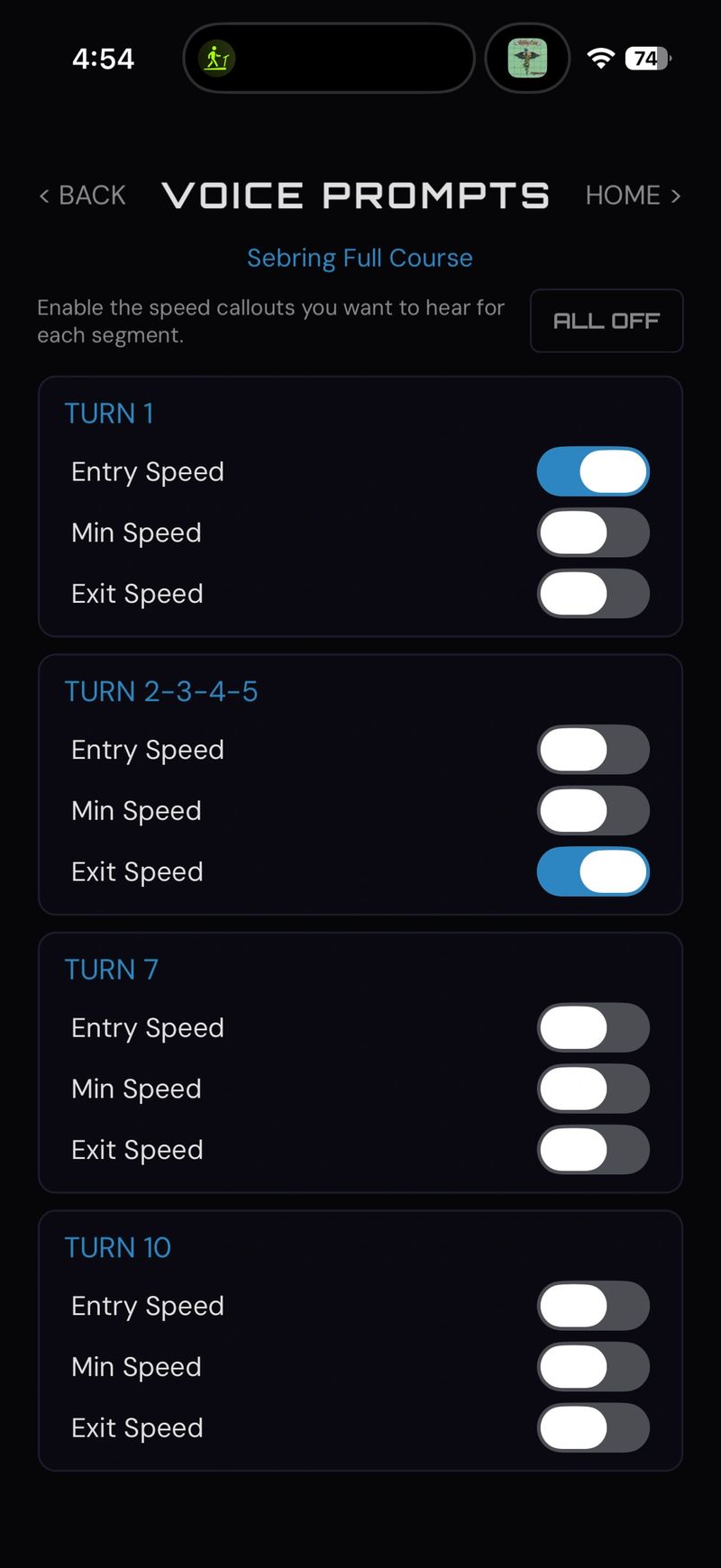Enable Turn 1 Min Speed callout

593,533
